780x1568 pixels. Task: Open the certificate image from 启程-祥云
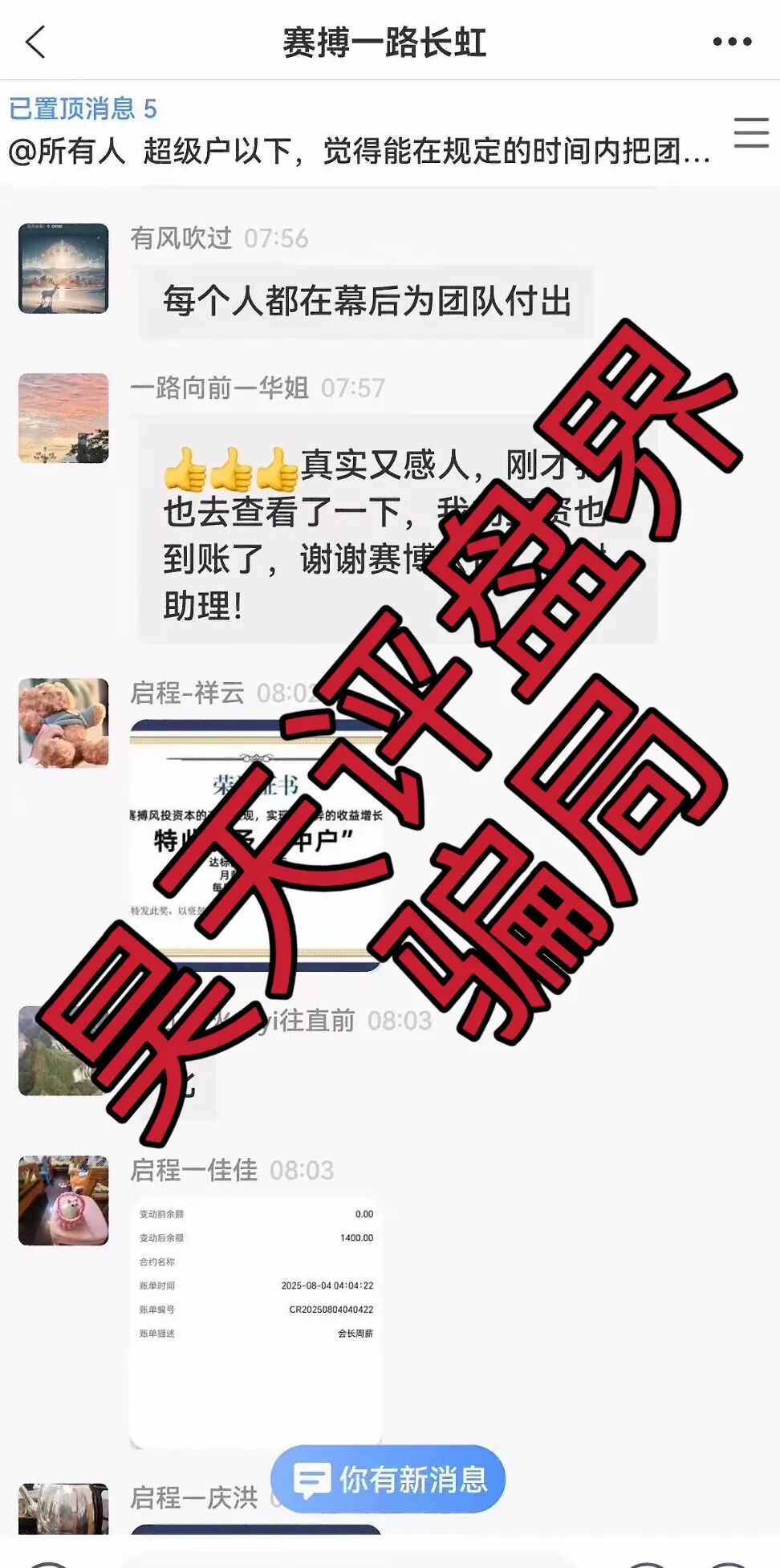[x=255, y=844]
